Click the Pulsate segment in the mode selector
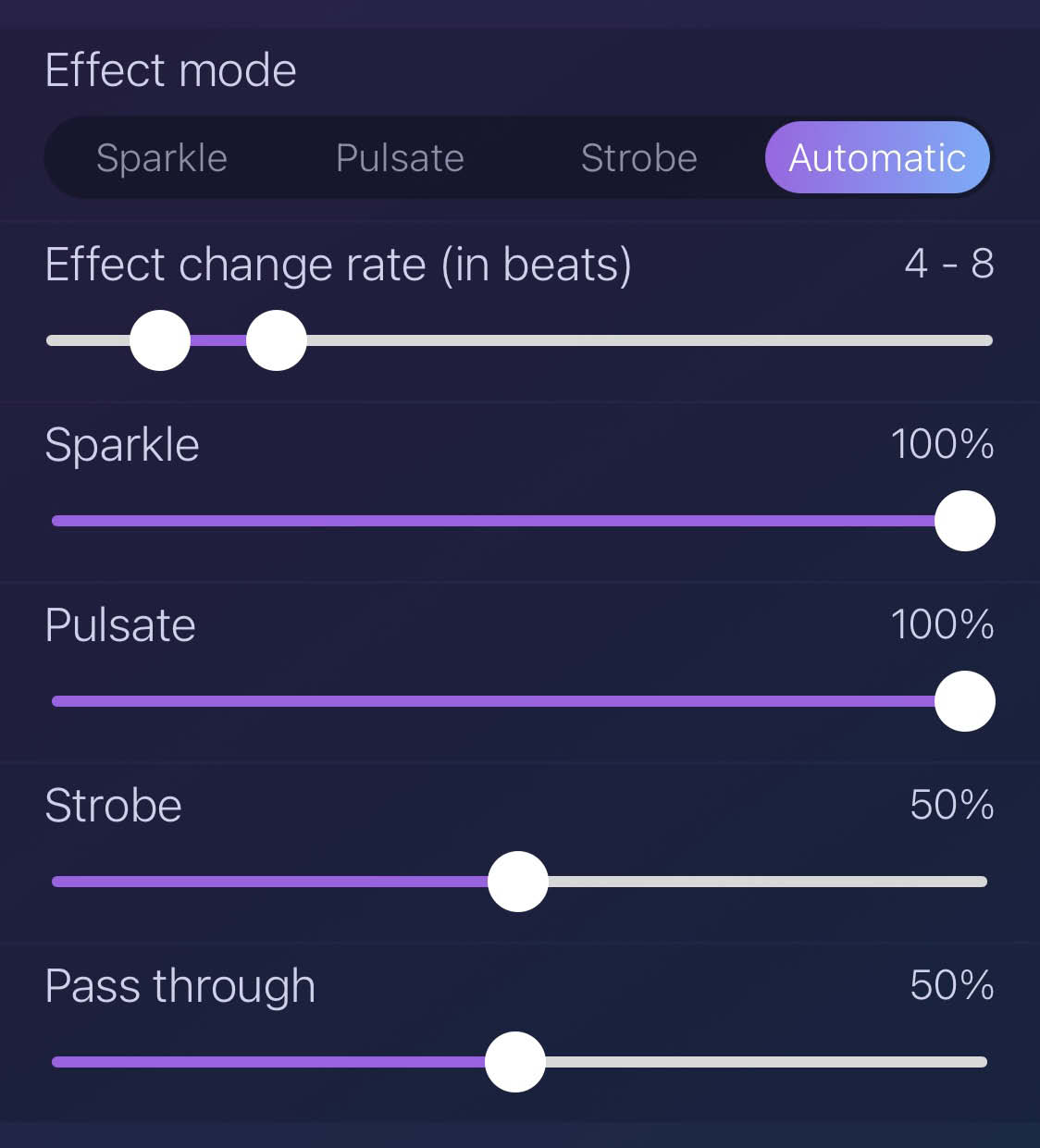This screenshot has height=1148, width=1040. point(400,157)
